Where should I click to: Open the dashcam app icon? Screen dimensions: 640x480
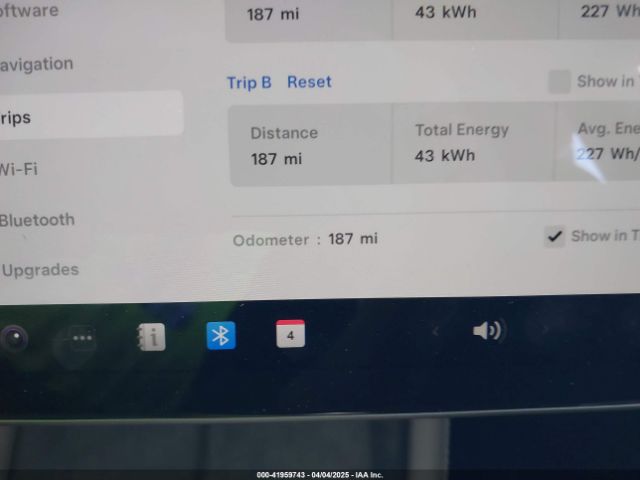click(x=12, y=338)
